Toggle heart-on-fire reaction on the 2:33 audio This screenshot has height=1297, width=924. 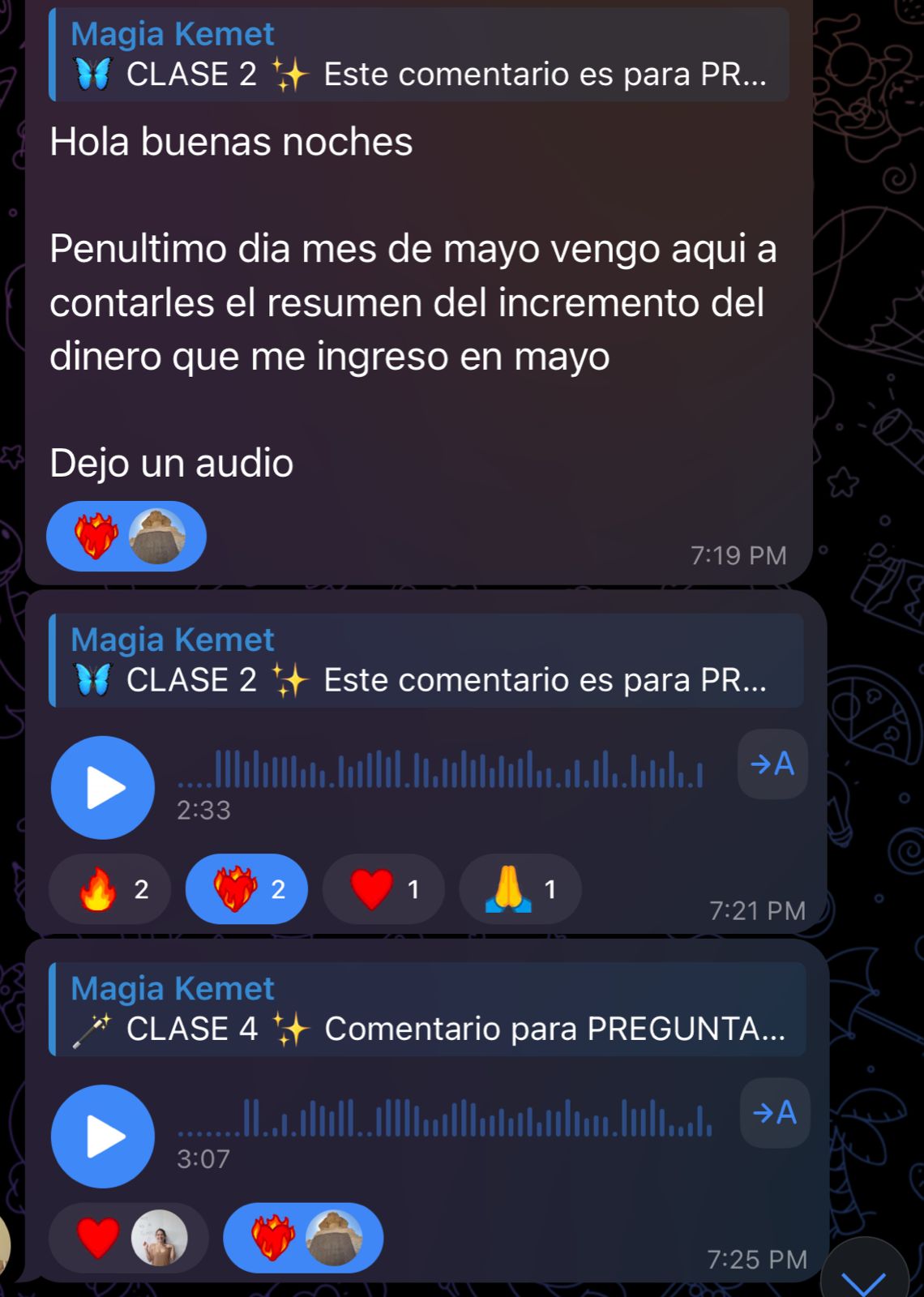pos(246,889)
